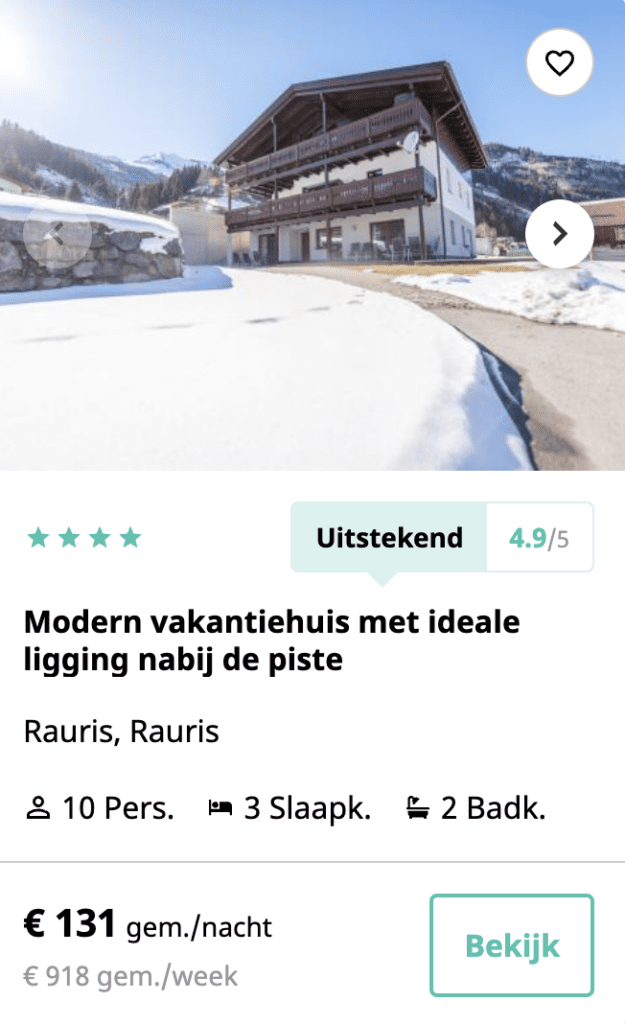
Task: Tap the Bekijk button
Action: [511, 945]
